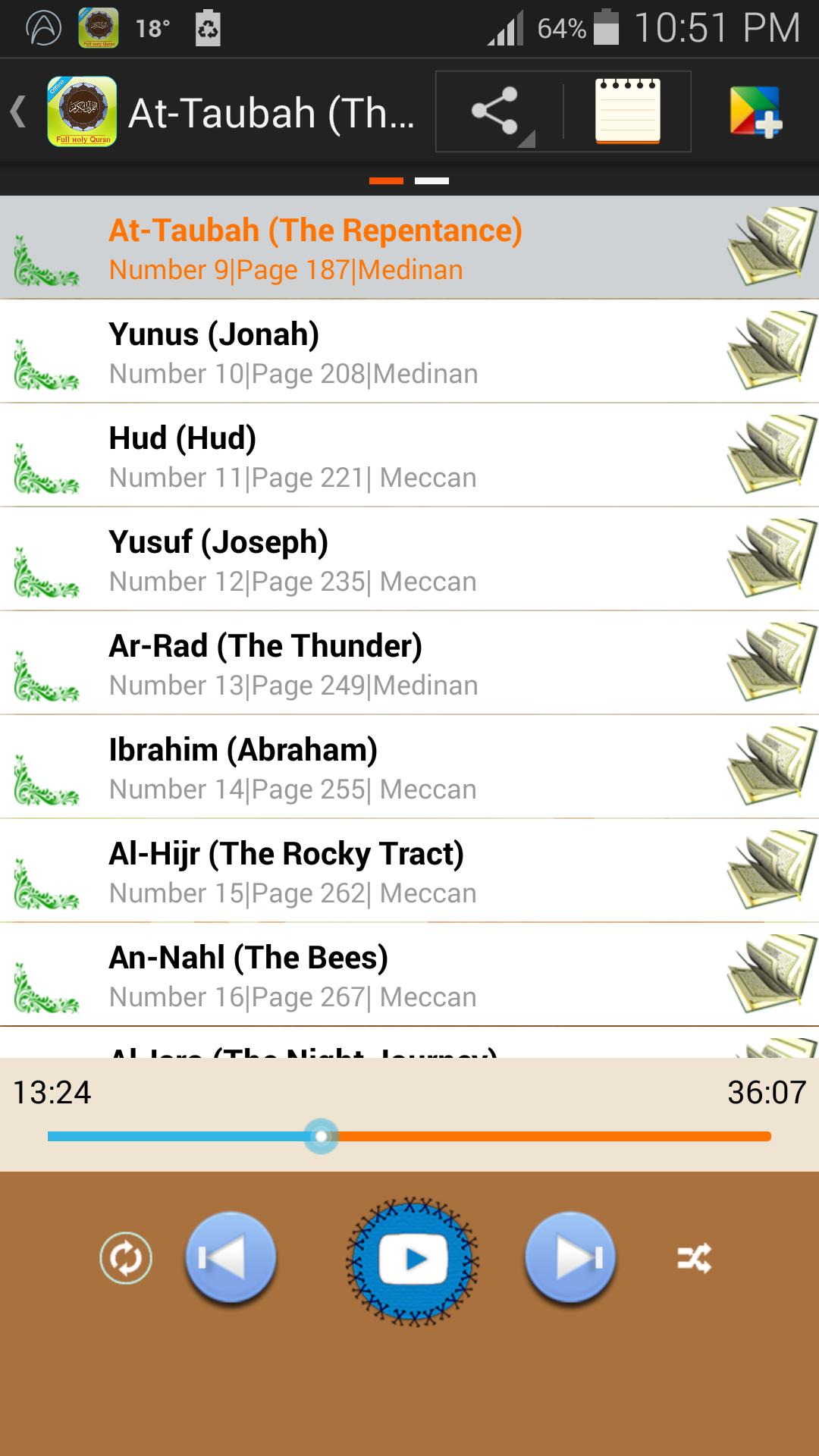The image size is (819, 1456).
Task: Switch to the second page indicator
Action: [434, 180]
